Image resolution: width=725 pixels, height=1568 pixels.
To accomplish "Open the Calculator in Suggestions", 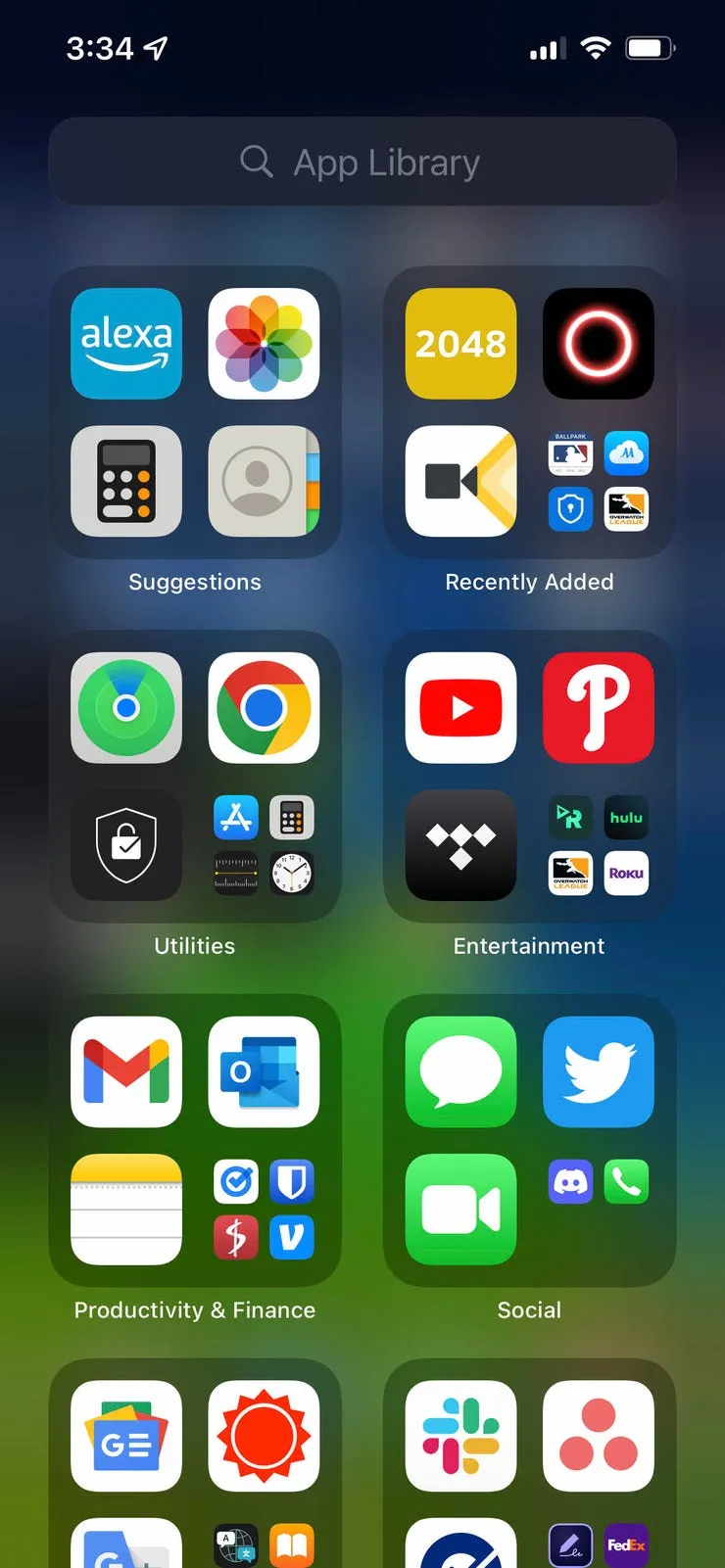I will (x=126, y=481).
